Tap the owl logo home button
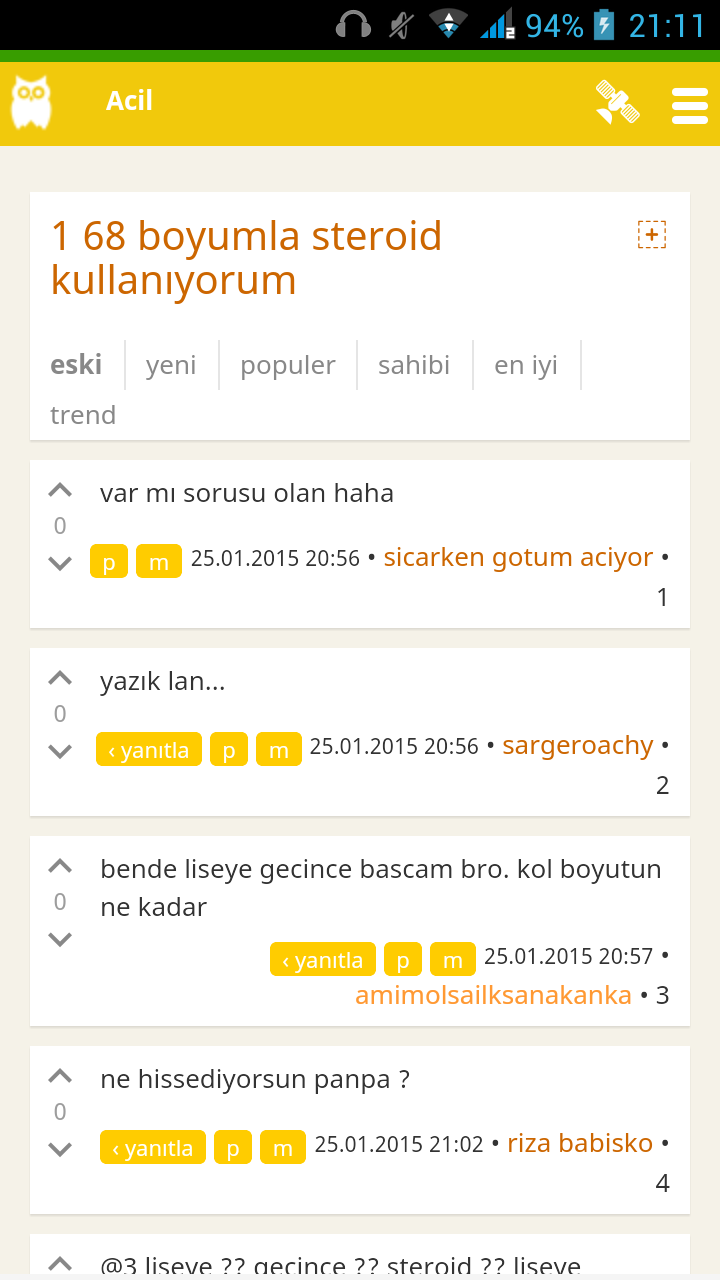Screen dimensions: 720x1280 click(x=31, y=102)
